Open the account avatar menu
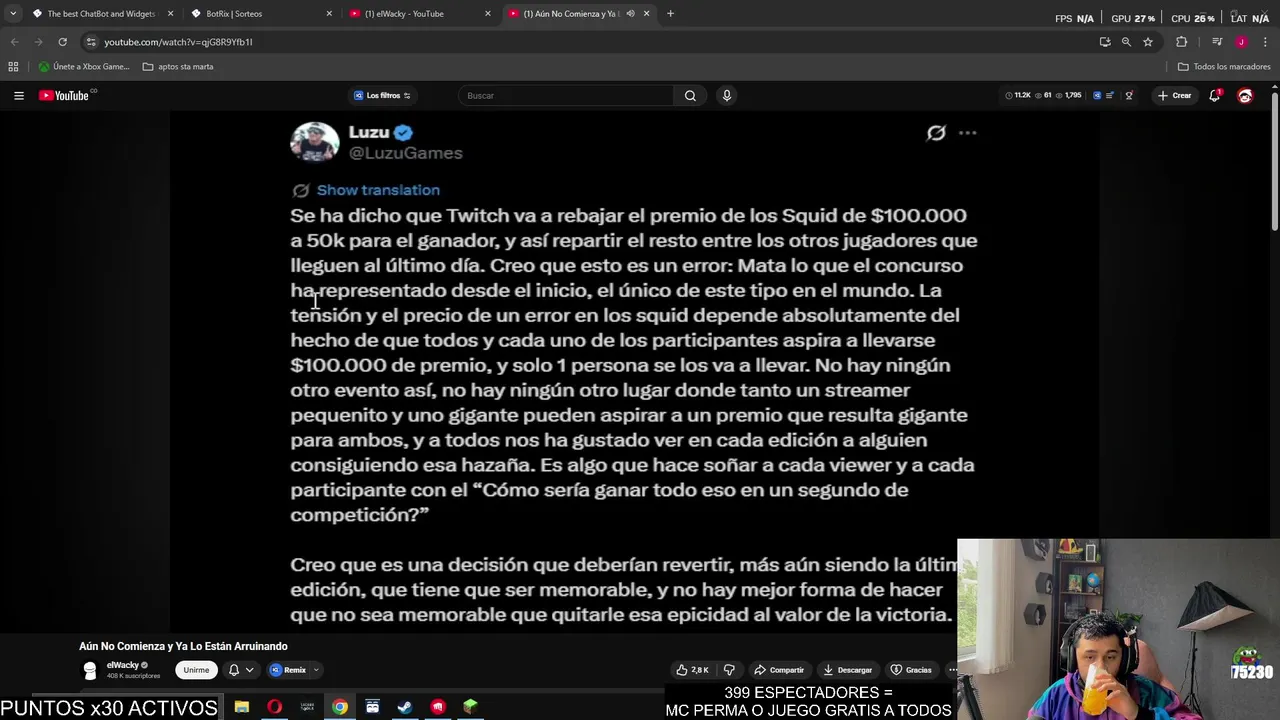The image size is (1280, 720). point(1245,95)
